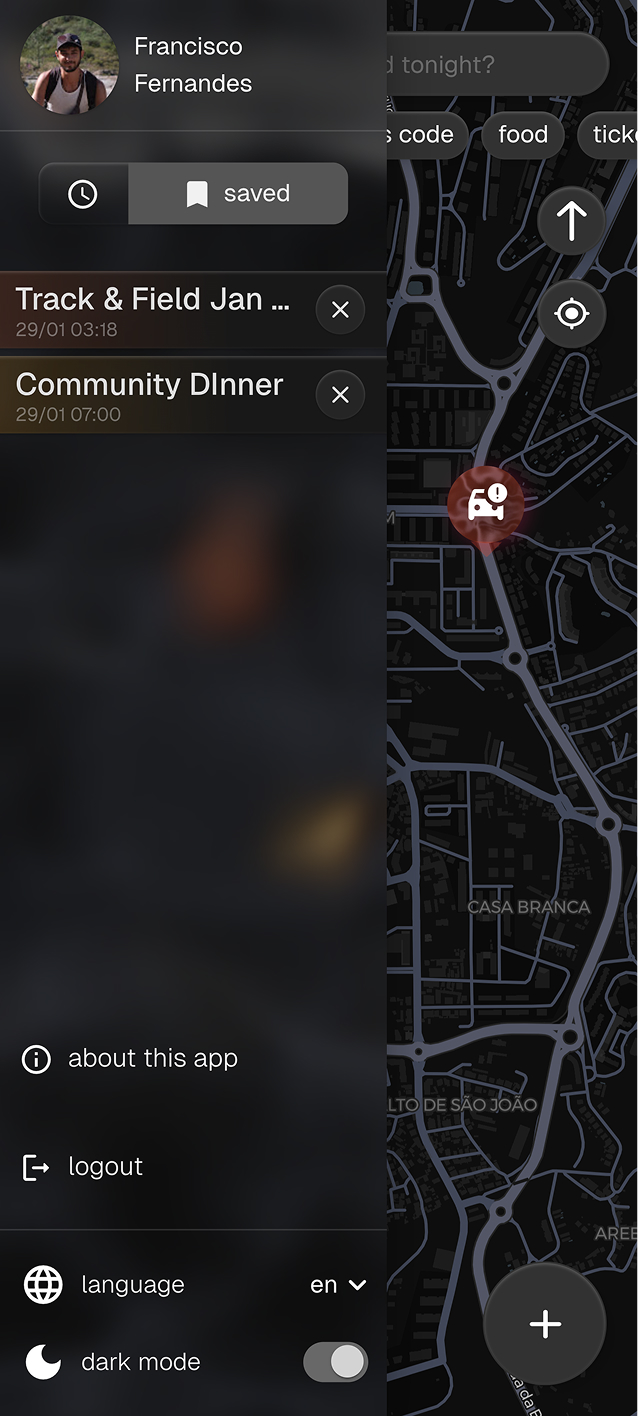This screenshot has height=1416, width=638.
Task: Remove Community DInner from saved
Action: (x=340, y=395)
